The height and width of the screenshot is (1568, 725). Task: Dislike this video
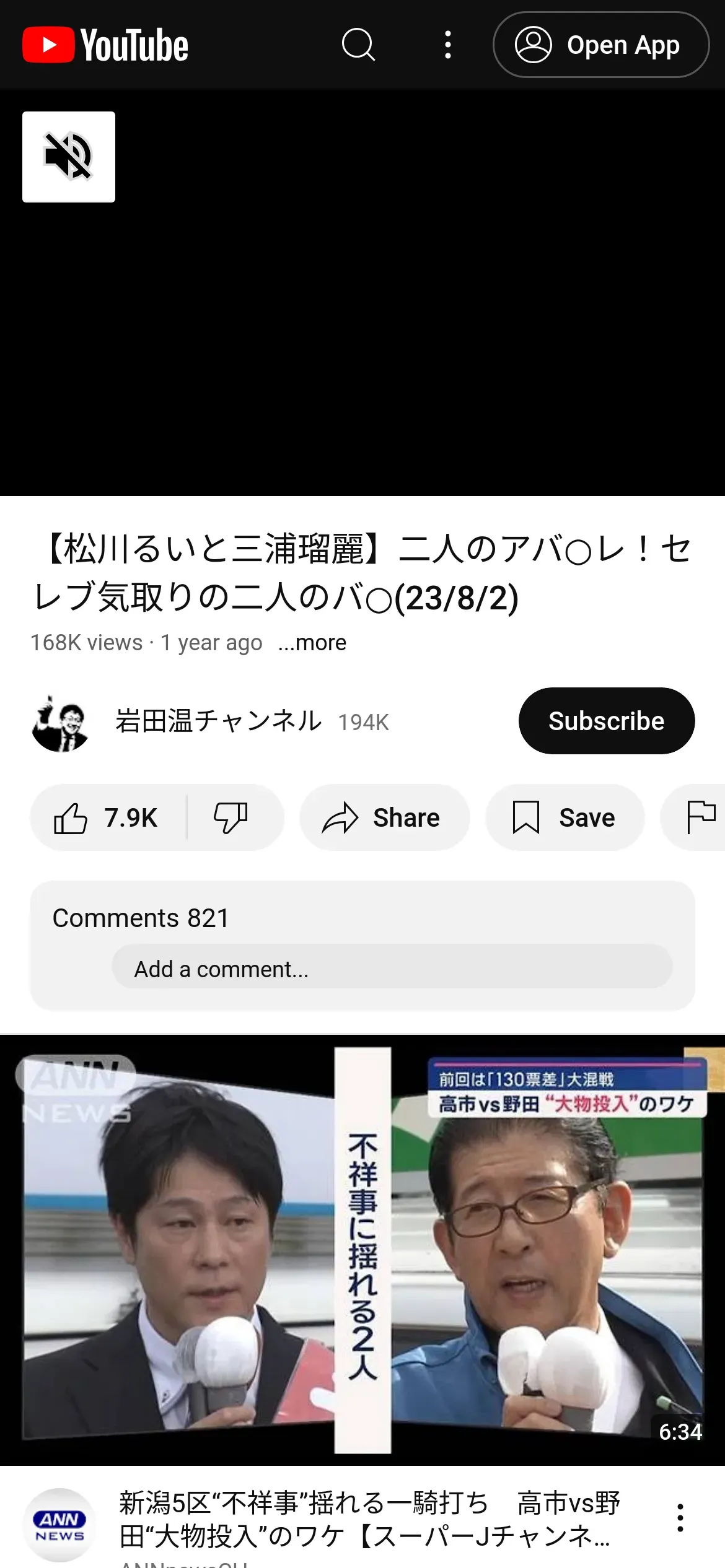coord(232,818)
